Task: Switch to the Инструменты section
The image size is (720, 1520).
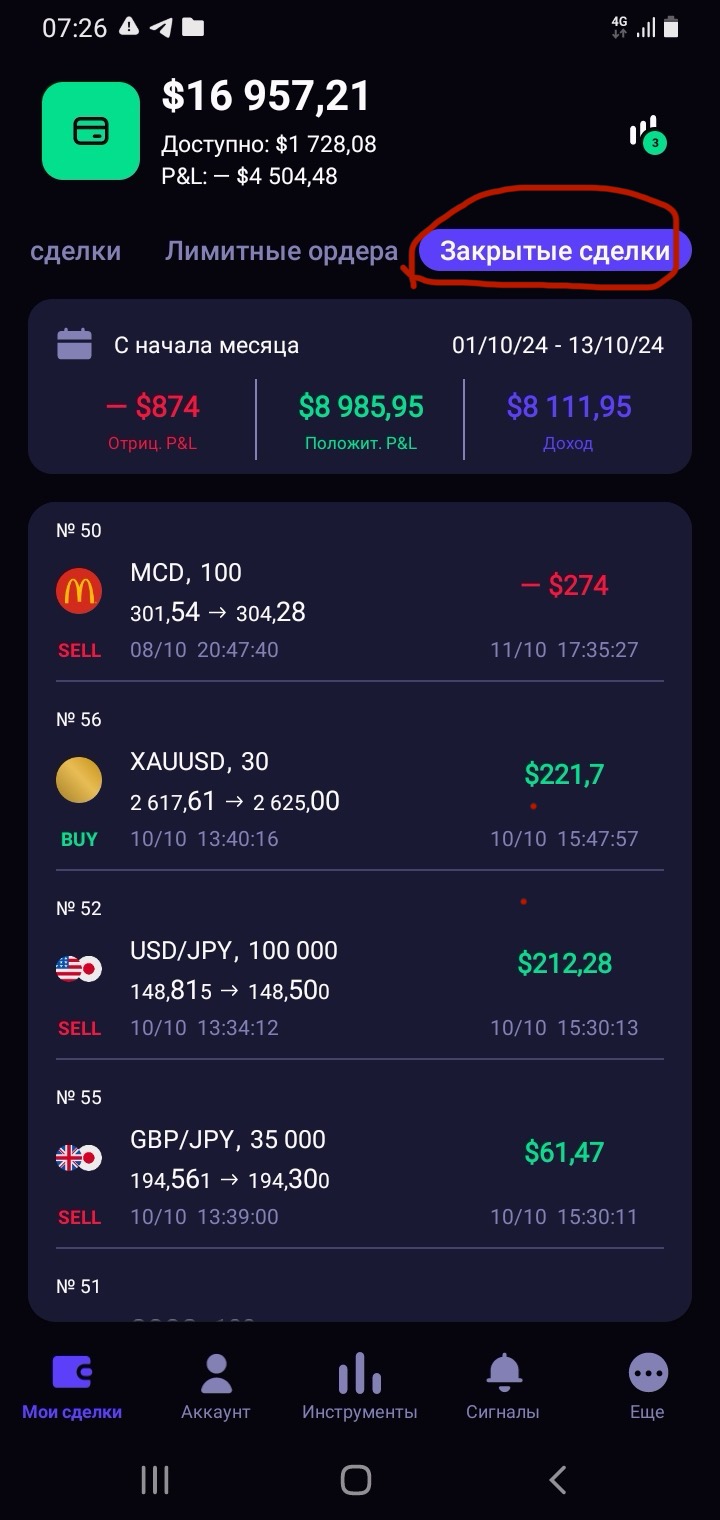Action: coord(360,1387)
